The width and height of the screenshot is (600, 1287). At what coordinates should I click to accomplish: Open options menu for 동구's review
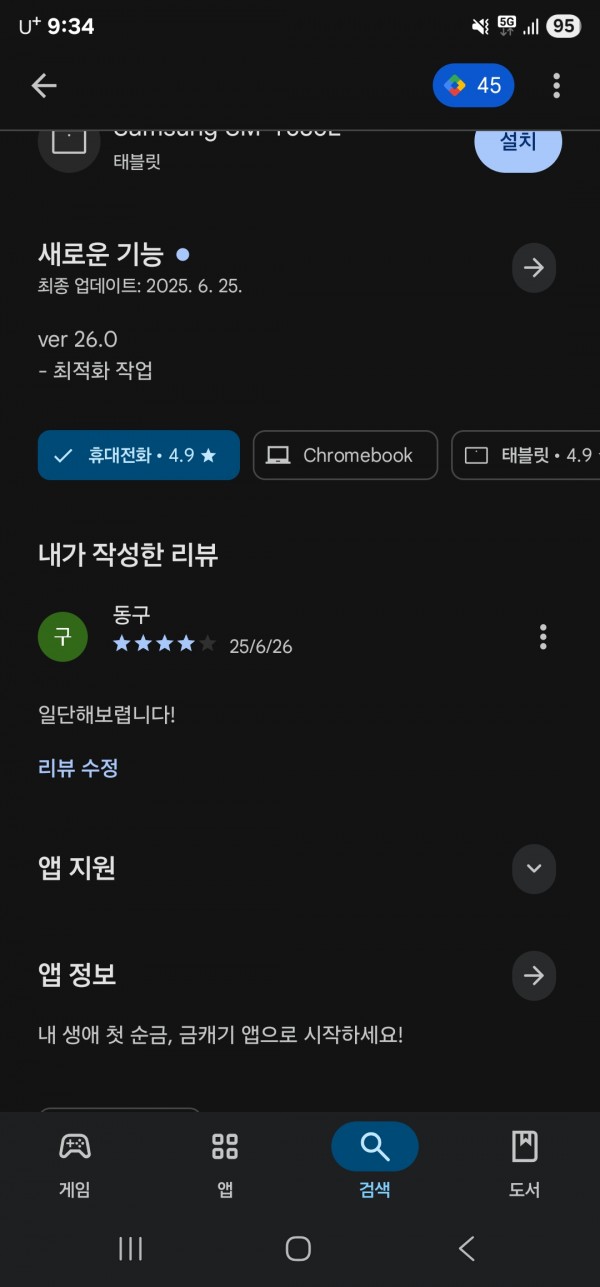coord(543,637)
